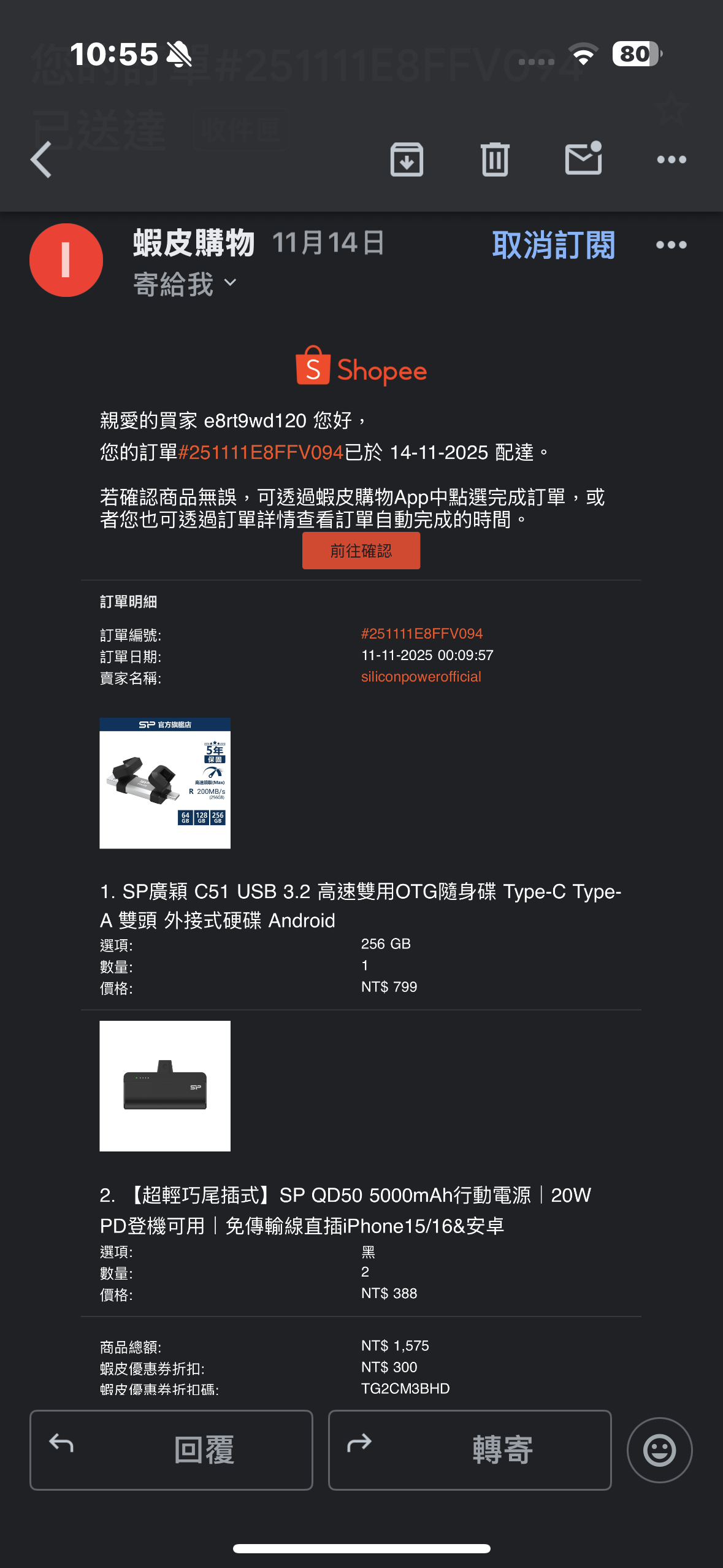723x1568 pixels.
Task: Forward the email with 轉寄
Action: (470, 1450)
